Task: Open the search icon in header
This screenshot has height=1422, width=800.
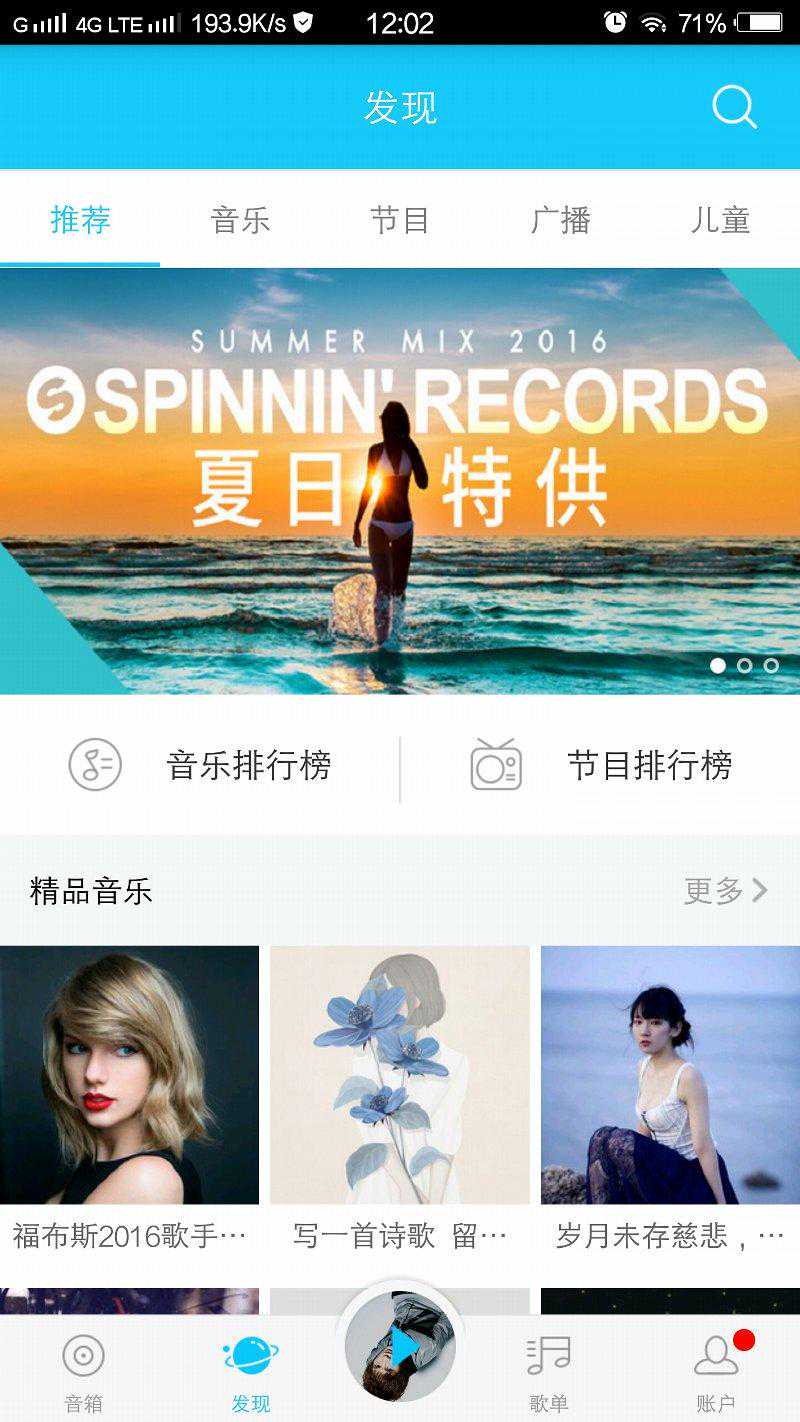Action: pyautogui.click(x=734, y=107)
